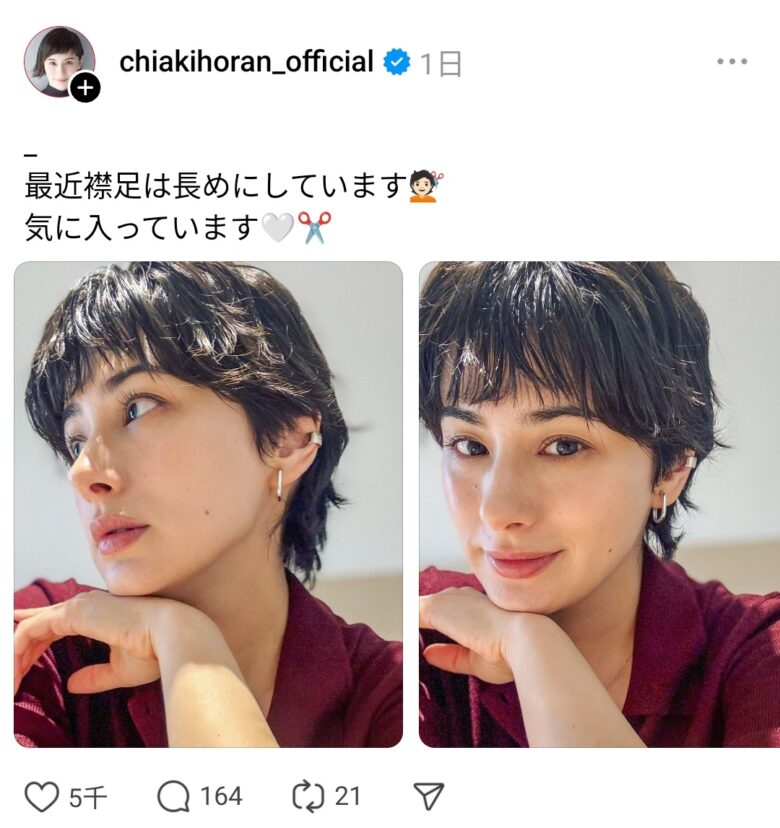The width and height of the screenshot is (780, 828).
Task: Open the replies via the comment bubble
Action: pyautogui.click(x=174, y=796)
